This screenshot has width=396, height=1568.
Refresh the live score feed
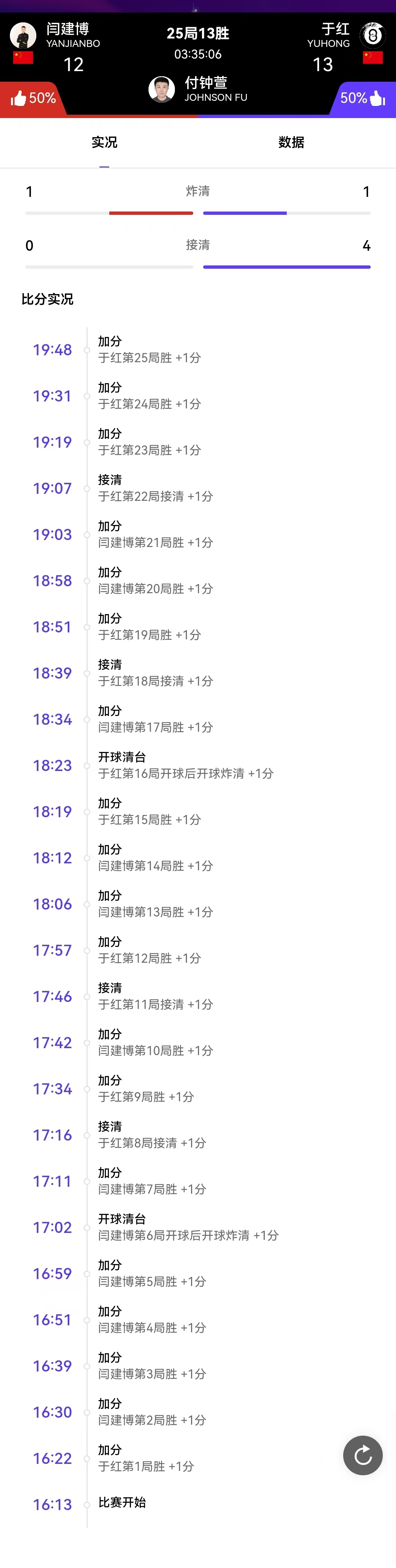coord(363,1455)
